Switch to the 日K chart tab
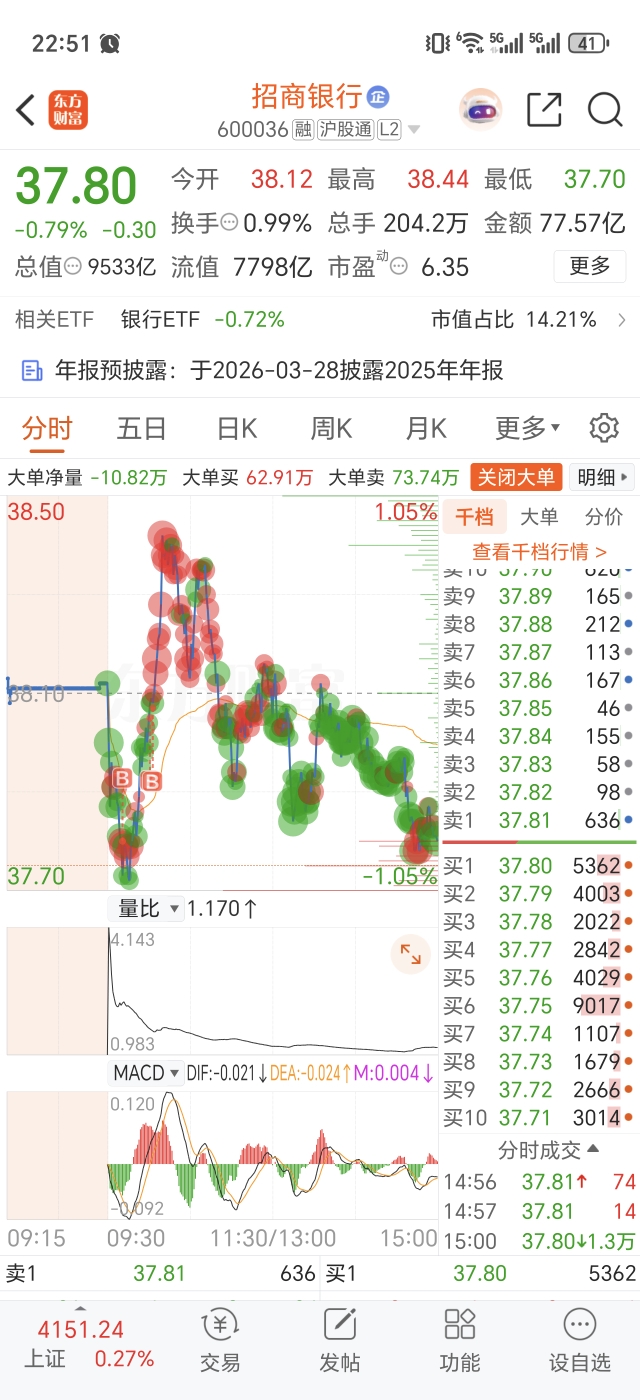Viewport: 640px width, 1400px height. 237,429
